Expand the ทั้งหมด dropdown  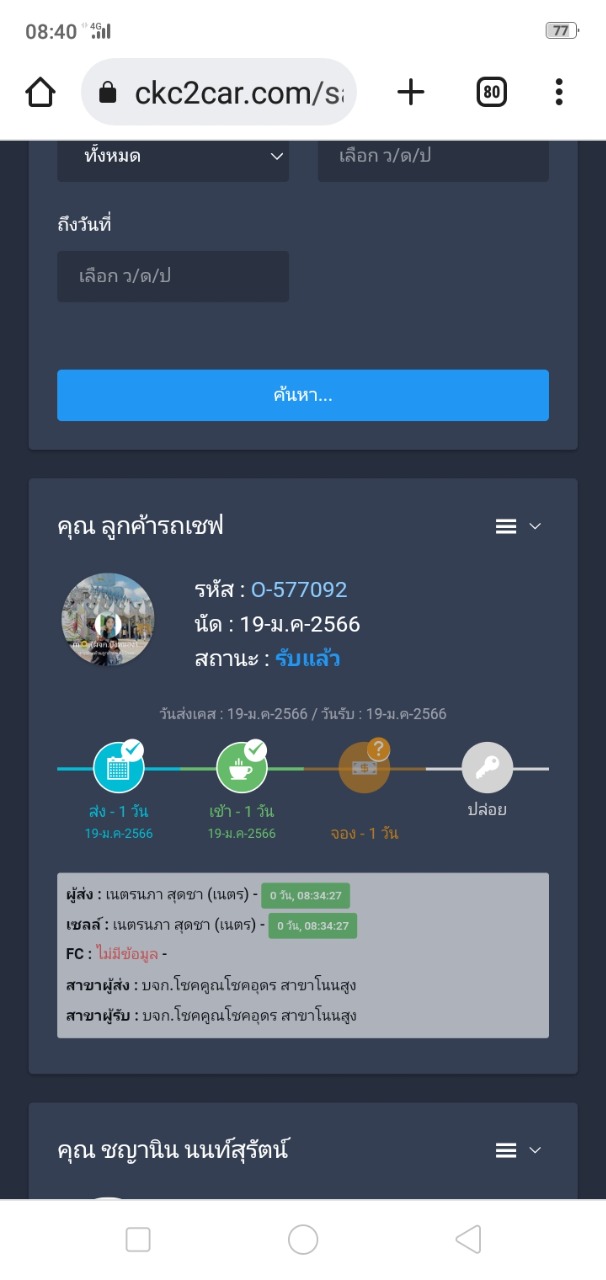point(173,156)
